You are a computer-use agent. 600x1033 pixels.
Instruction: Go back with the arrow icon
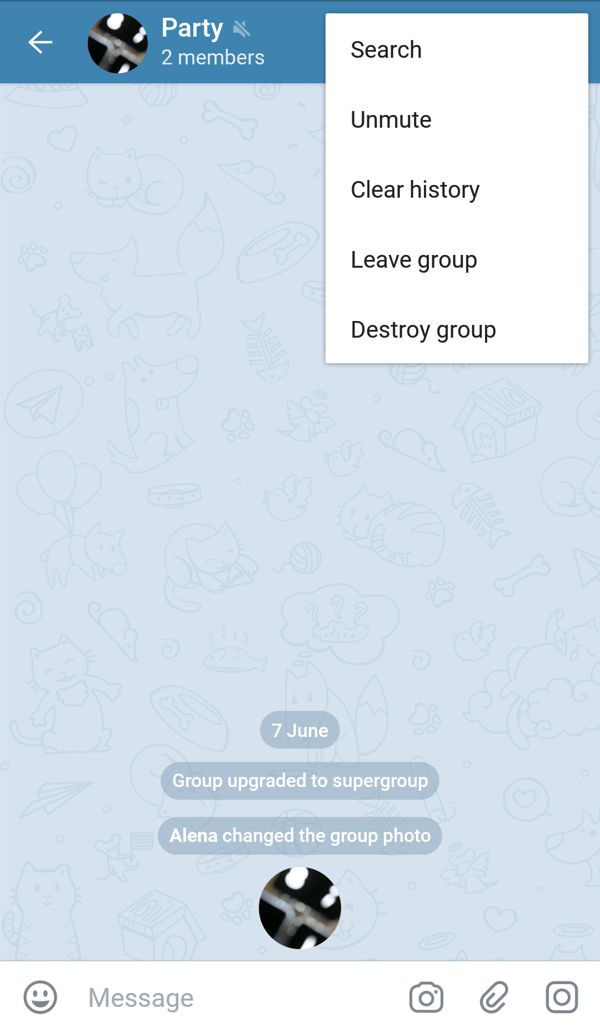pos(40,42)
